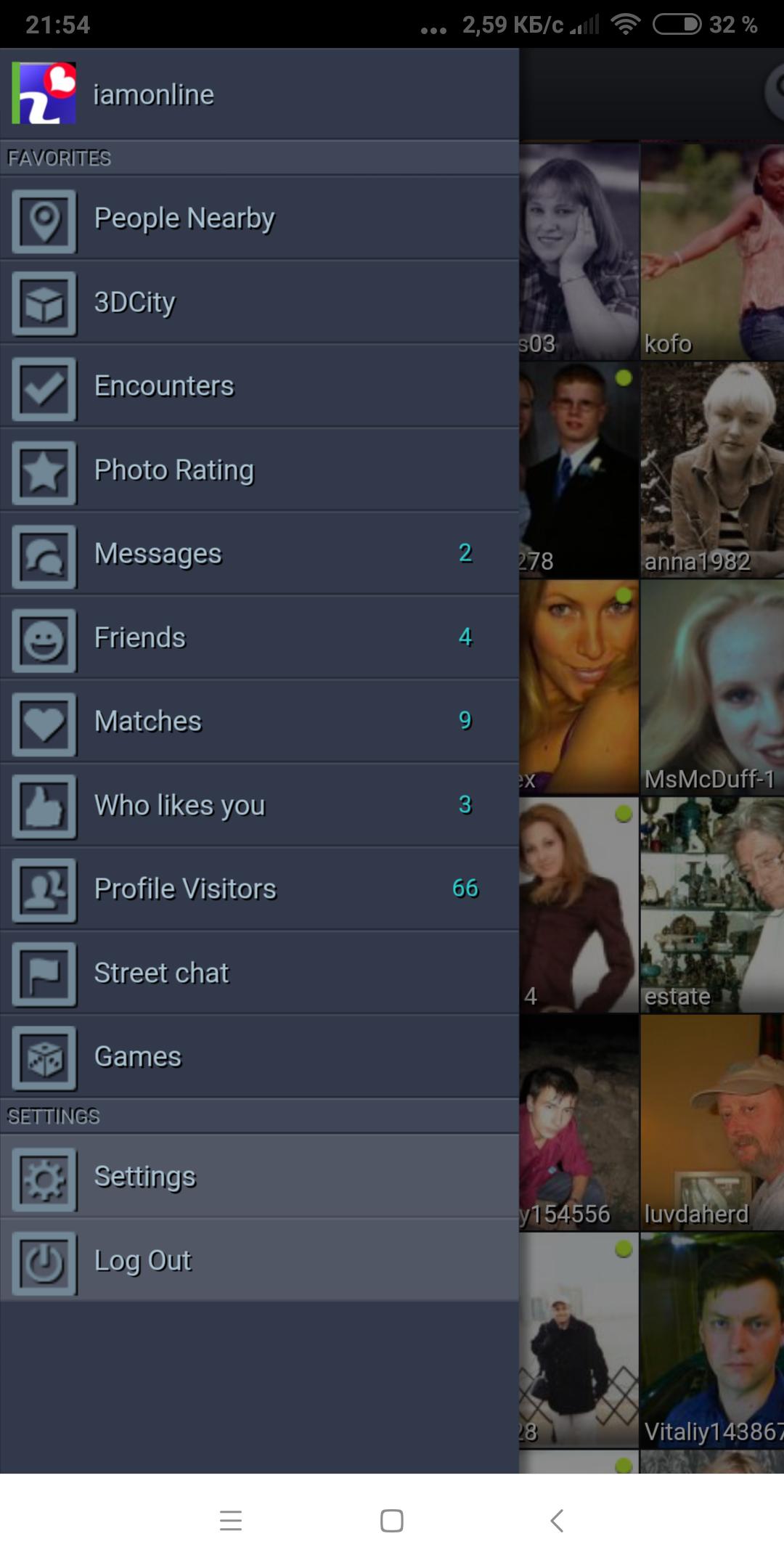
Task: Open Encounters
Action: (258, 386)
